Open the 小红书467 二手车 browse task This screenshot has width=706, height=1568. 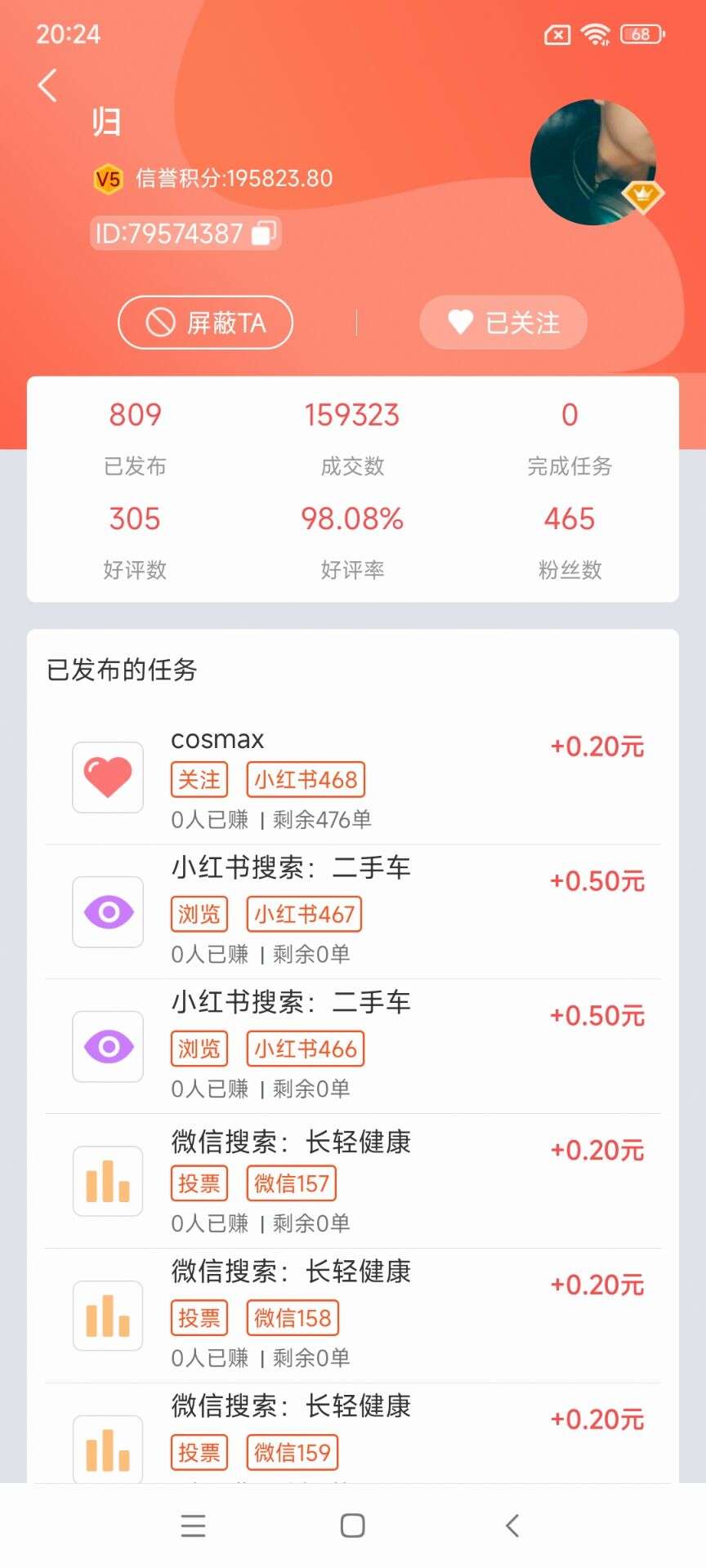(x=353, y=912)
